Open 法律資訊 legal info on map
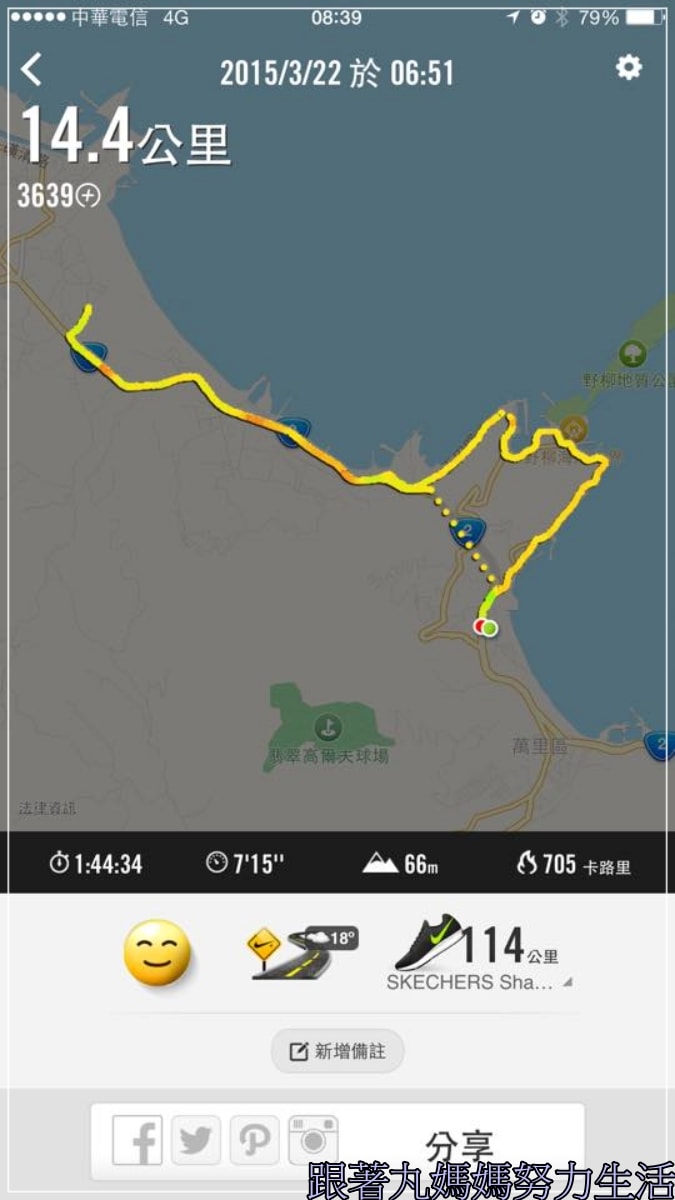The image size is (675, 1200). click(x=47, y=808)
